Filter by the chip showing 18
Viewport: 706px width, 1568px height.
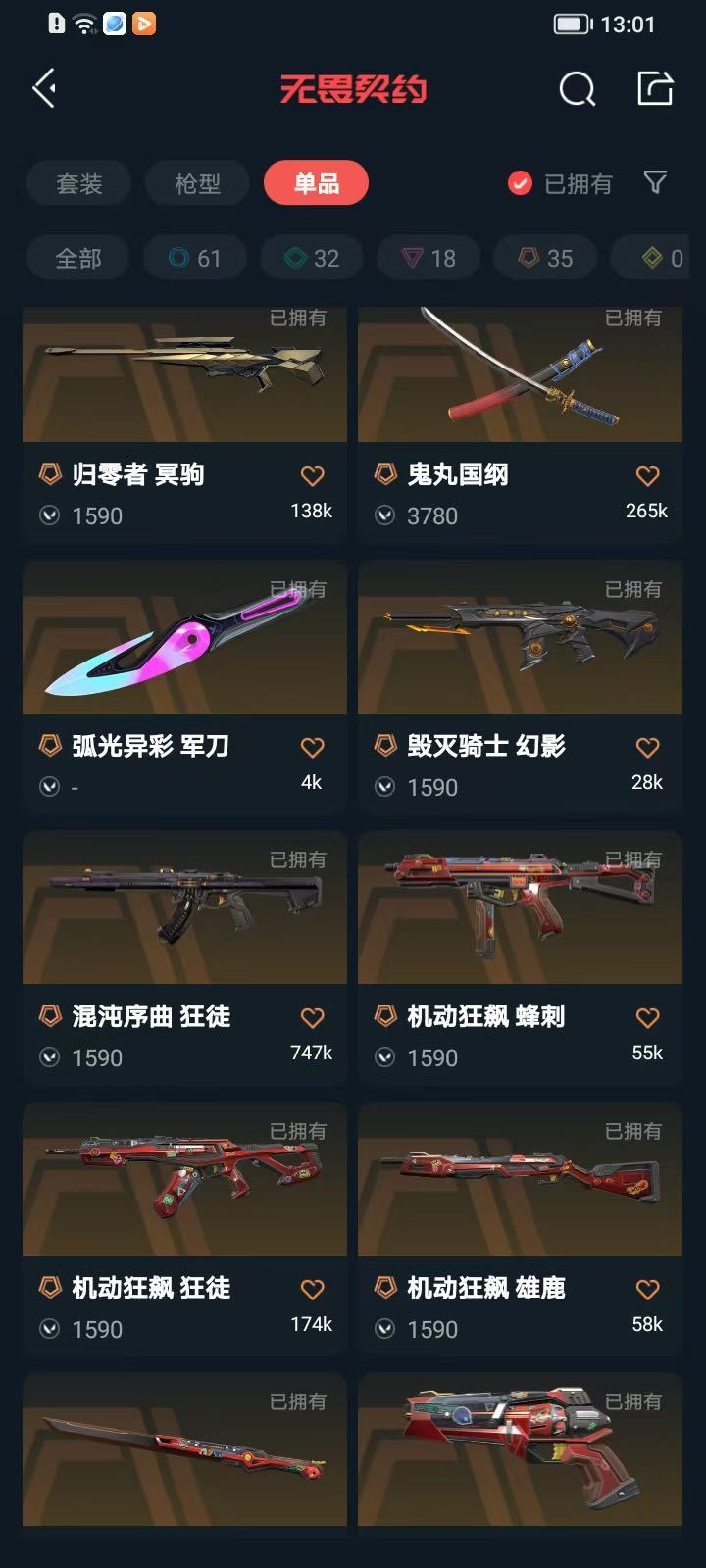pyautogui.click(x=429, y=258)
